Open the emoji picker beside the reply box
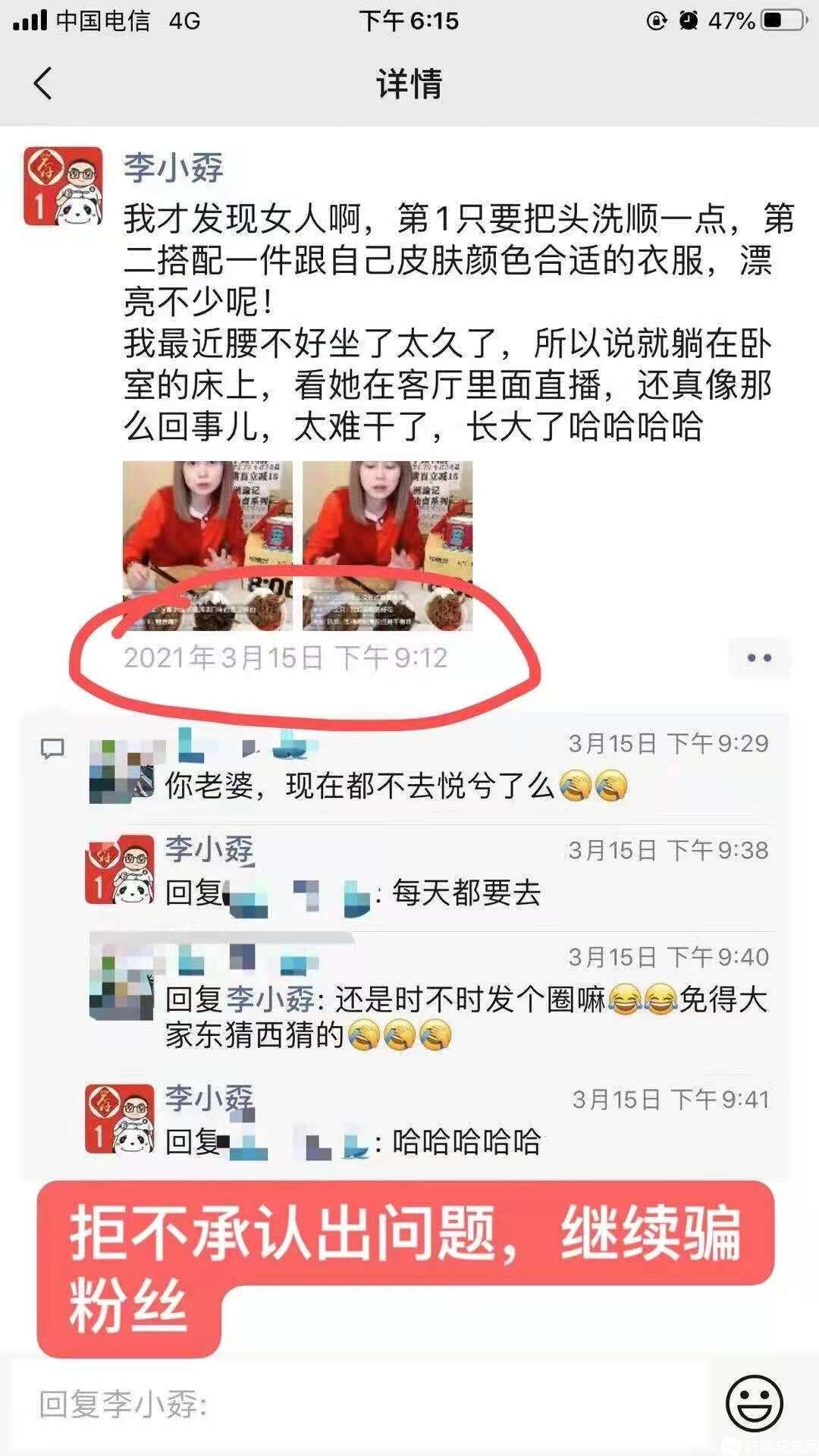This screenshot has height=1456, width=819. pyautogui.click(x=754, y=1403)
